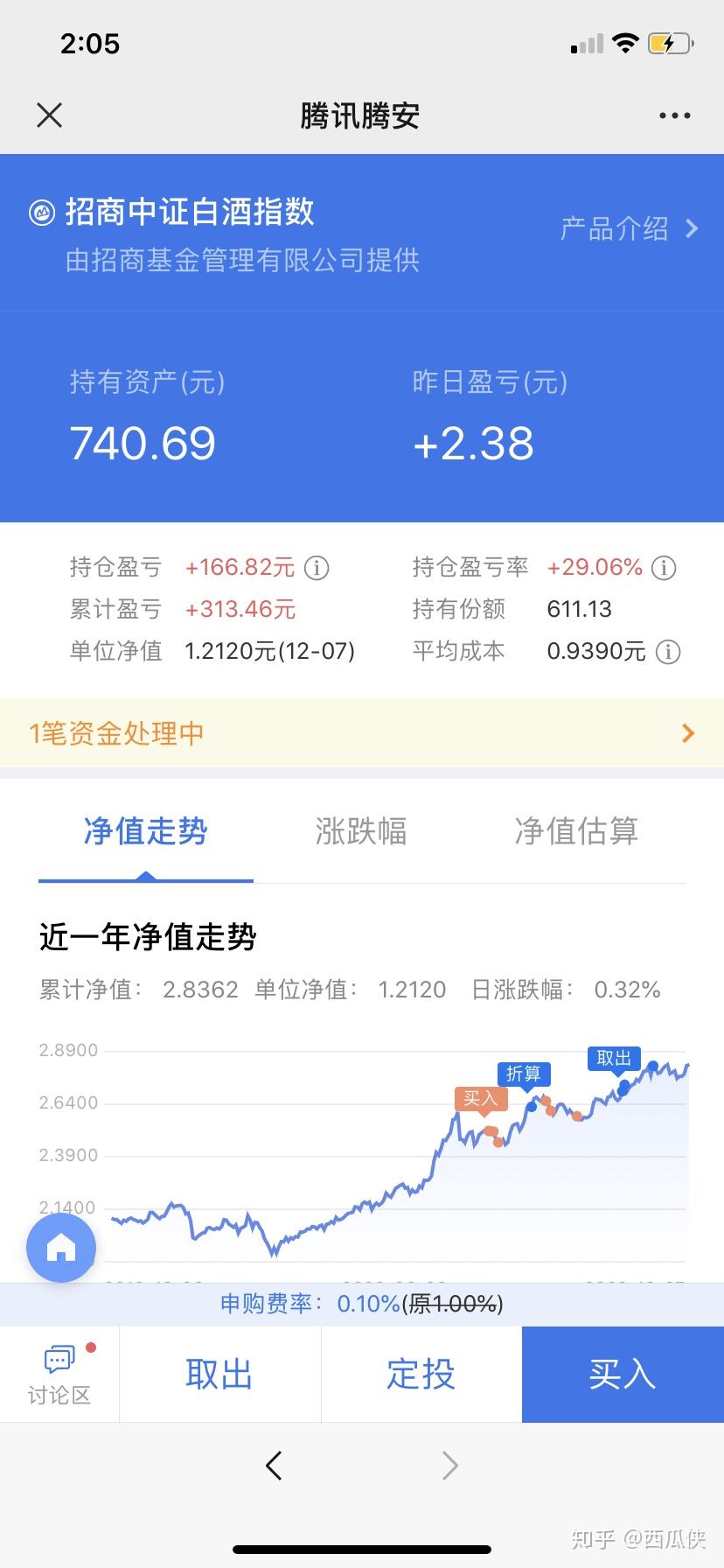724x1568 pixels.
Task: Select the 取出 marker on the chart
Action: pyautogui.click(x=614, y=1059)
